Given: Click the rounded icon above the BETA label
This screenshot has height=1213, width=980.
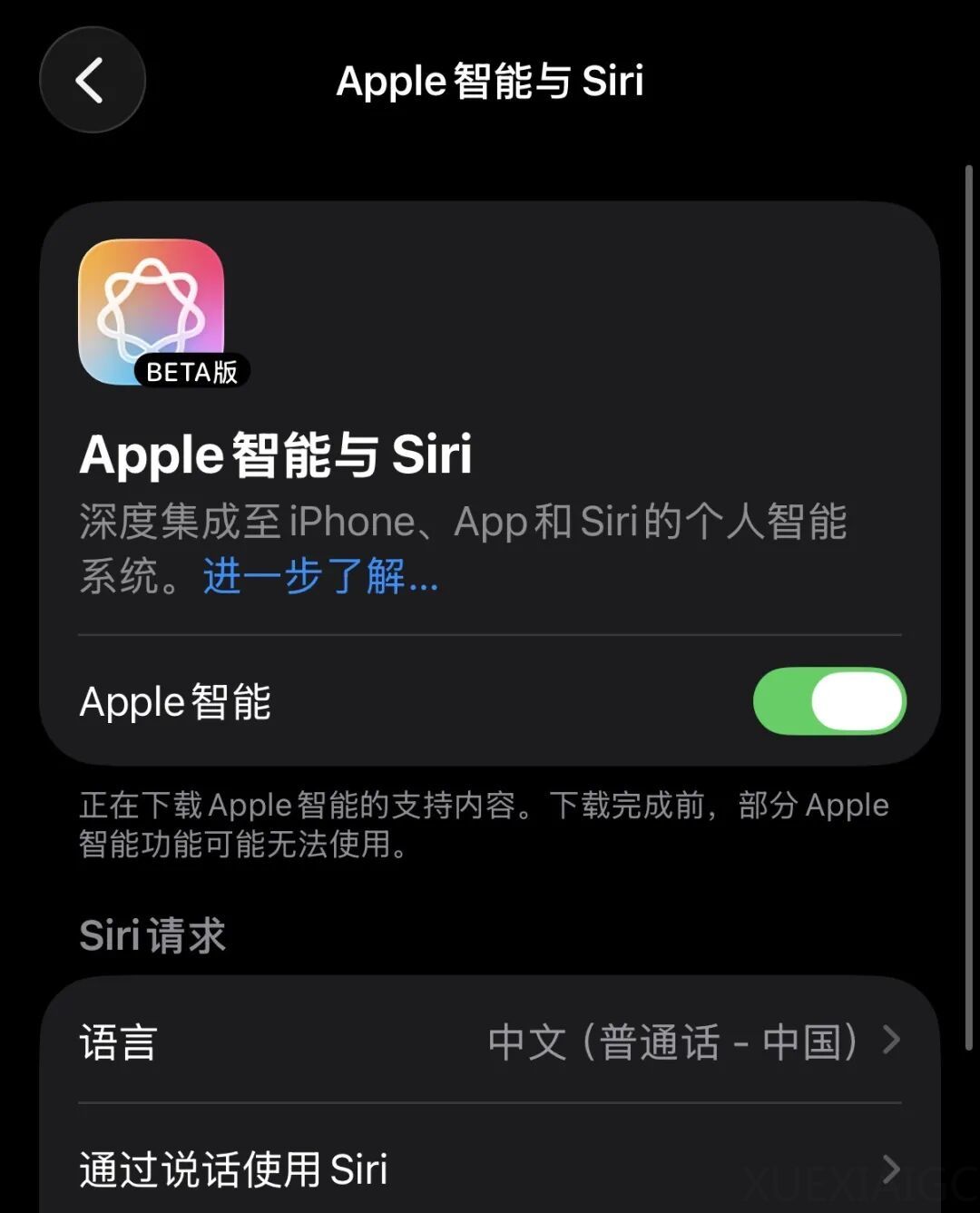Looking at the screenshot, I should coord(151,299).
